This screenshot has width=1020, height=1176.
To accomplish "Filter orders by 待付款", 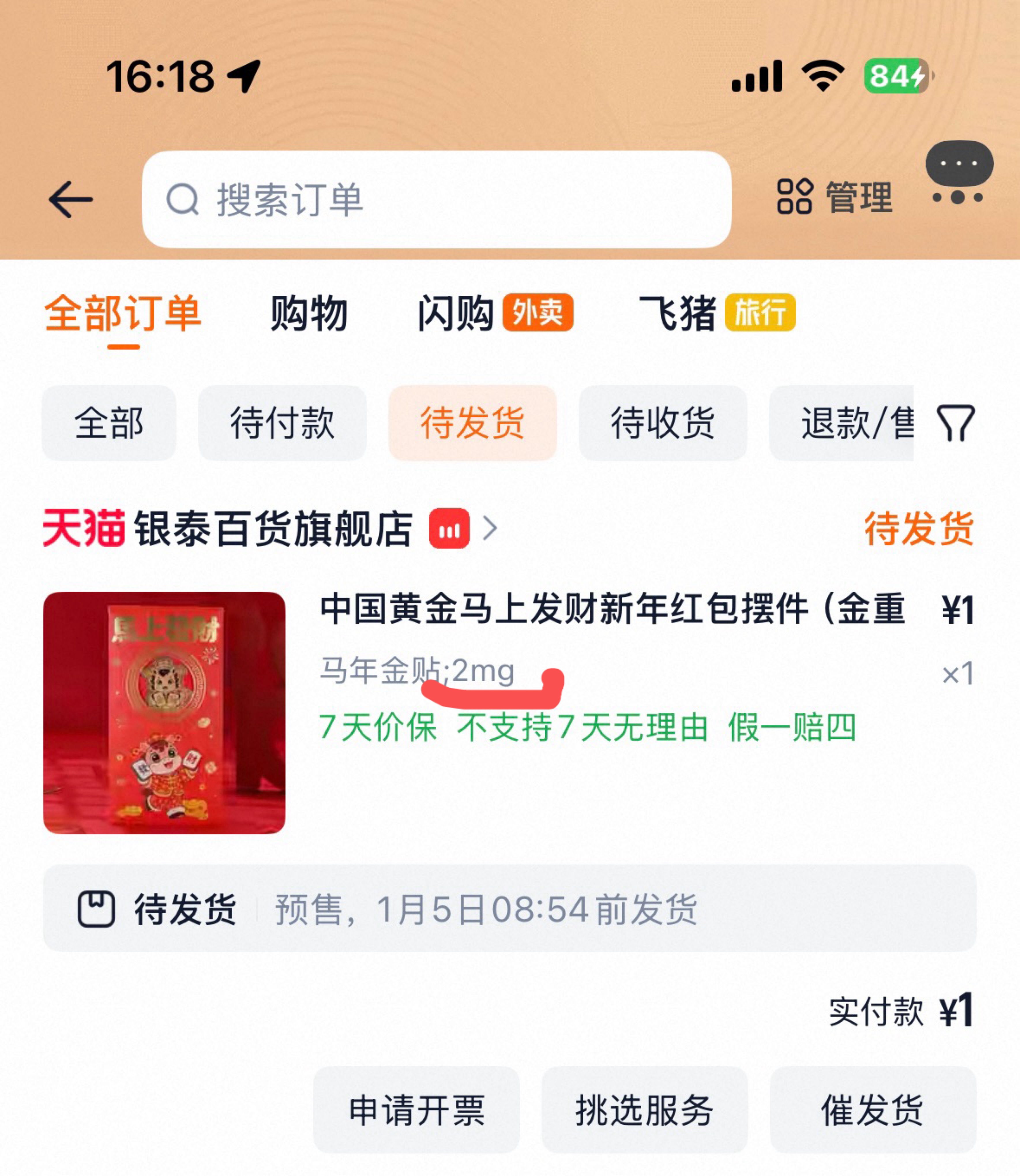I will click(282, 423).
